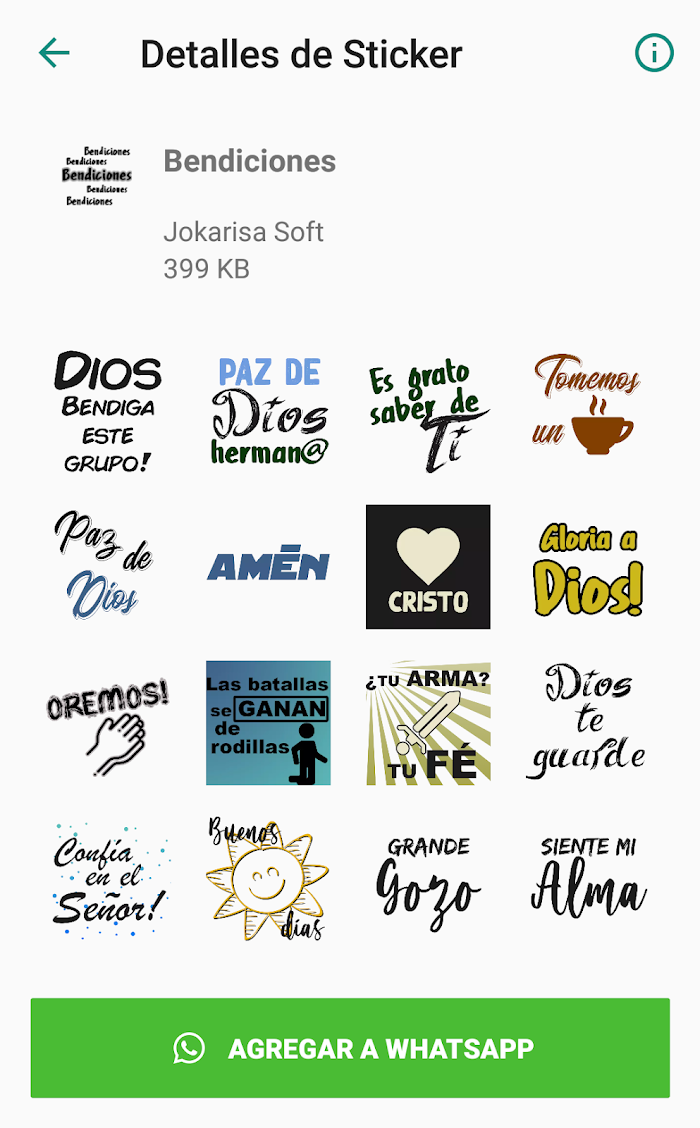Select the 'Dios te guarde' sticker
The image size is (700, 1128).
click(x=588, y=723)
